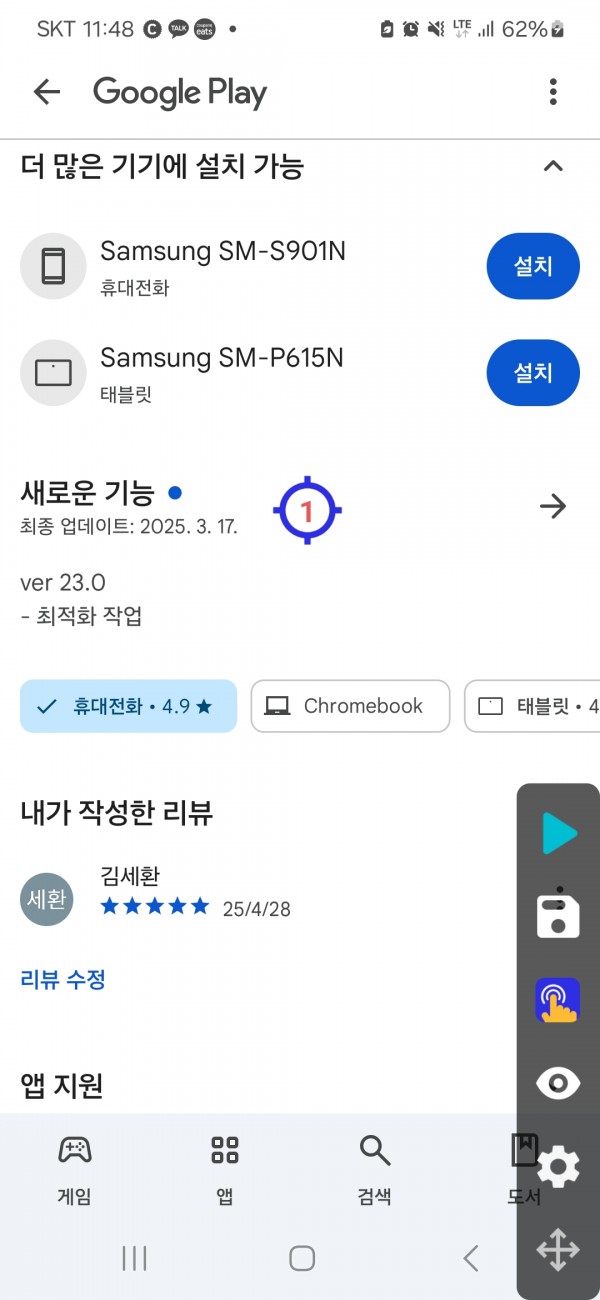600x1300 pixels.
Task: Install on Samsung SM-P615N tablet
Action: pyautogui.click(x=533, y=373)
